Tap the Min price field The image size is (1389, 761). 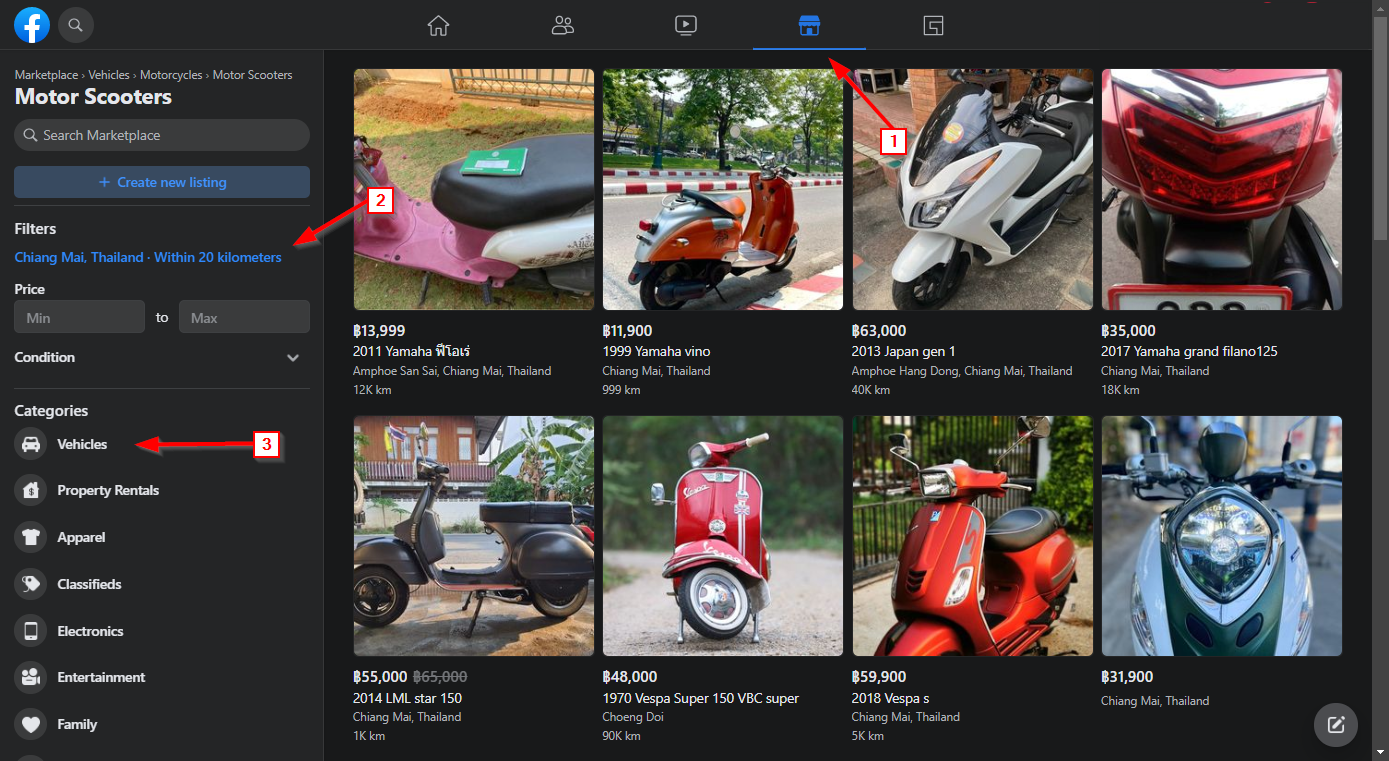click(x=79, y=317)
